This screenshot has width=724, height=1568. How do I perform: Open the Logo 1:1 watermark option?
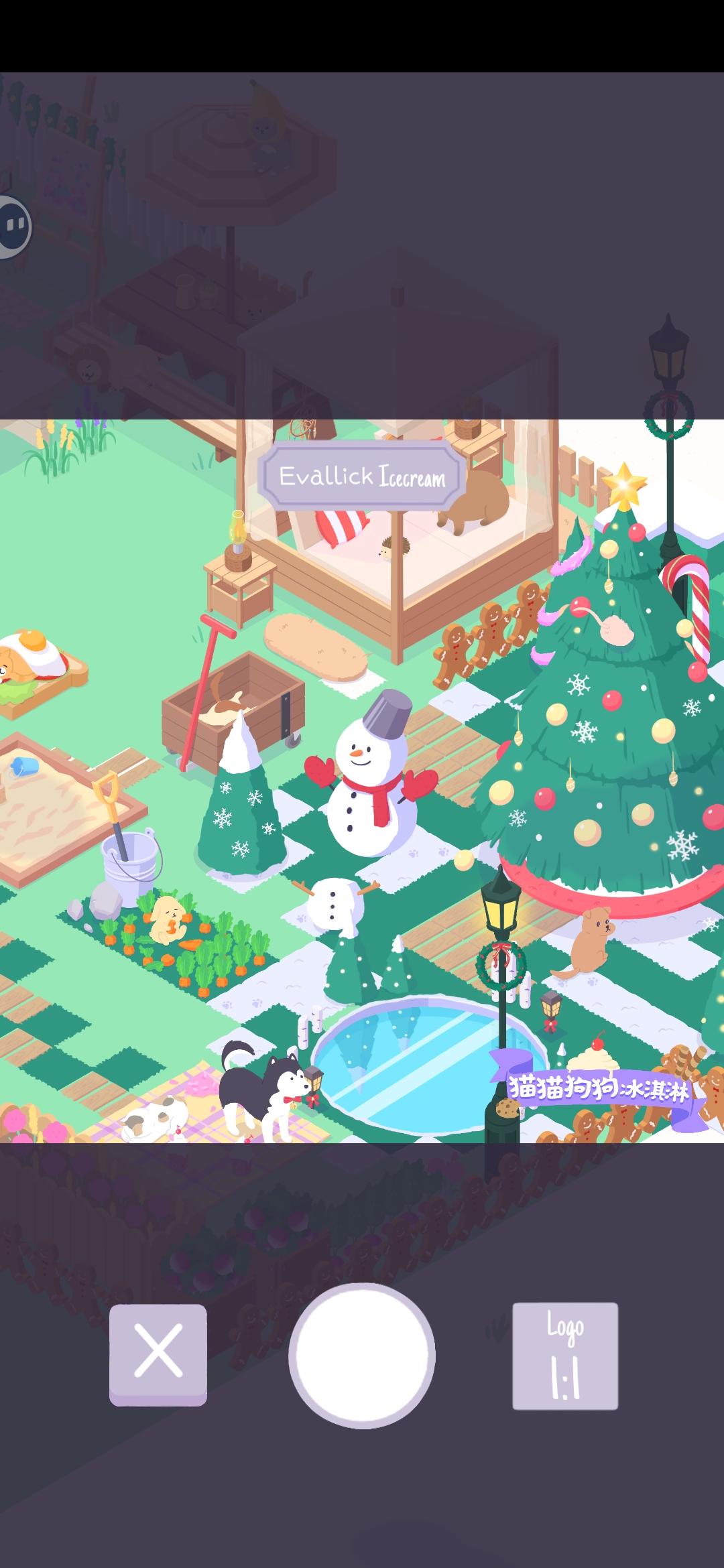pyautogui.click(x=566, y=1357)
